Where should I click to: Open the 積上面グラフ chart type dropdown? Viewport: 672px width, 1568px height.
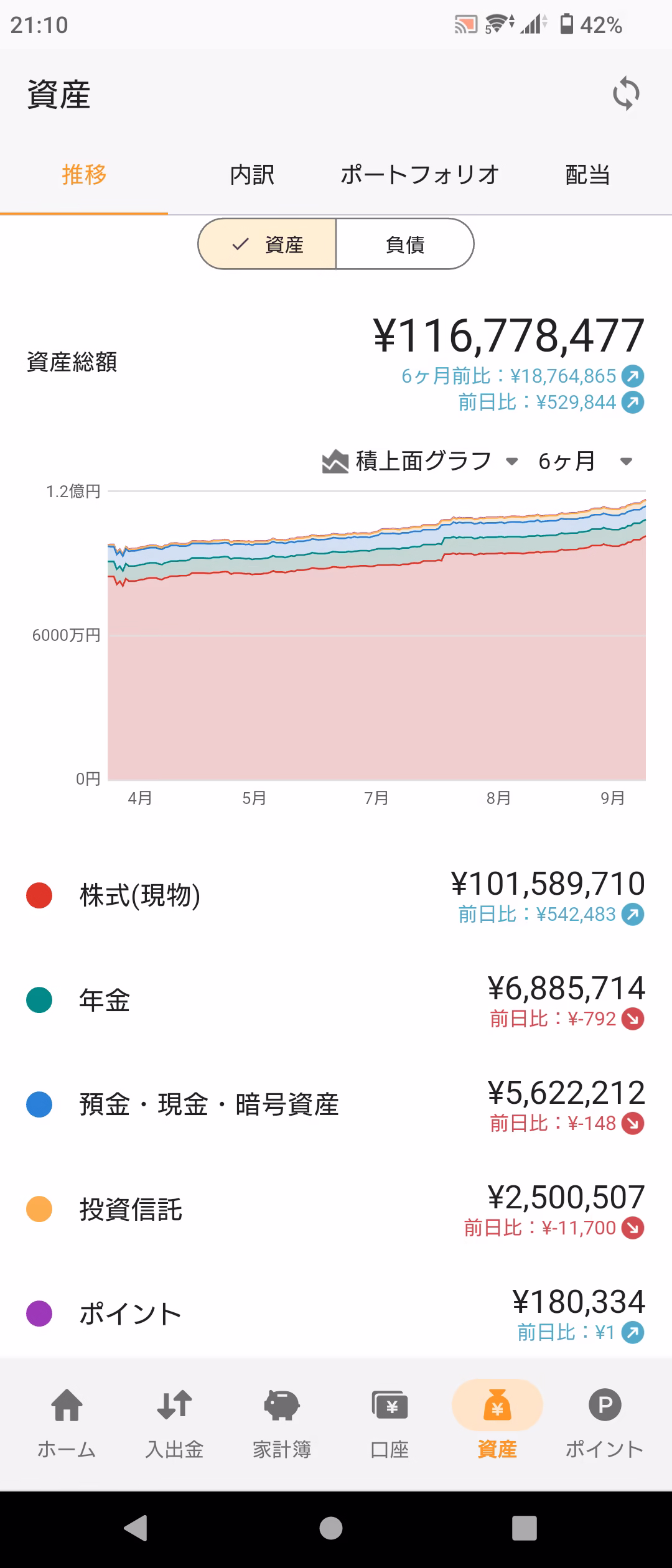click(x=421, y=462)
